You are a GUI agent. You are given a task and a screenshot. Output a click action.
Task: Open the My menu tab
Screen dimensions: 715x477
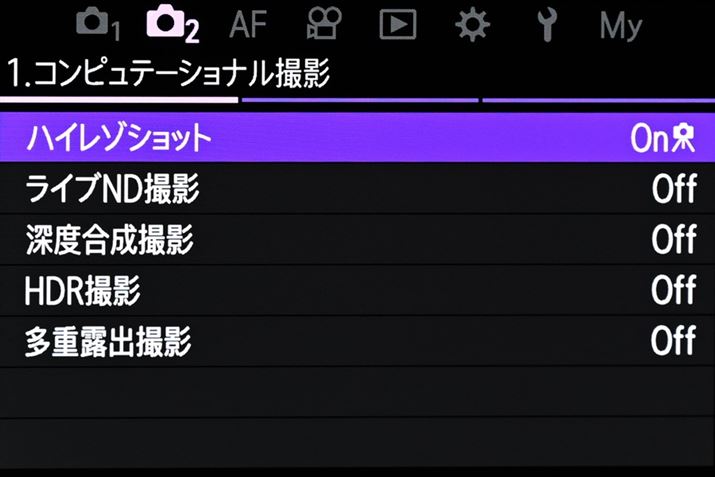tap(620, 24)
